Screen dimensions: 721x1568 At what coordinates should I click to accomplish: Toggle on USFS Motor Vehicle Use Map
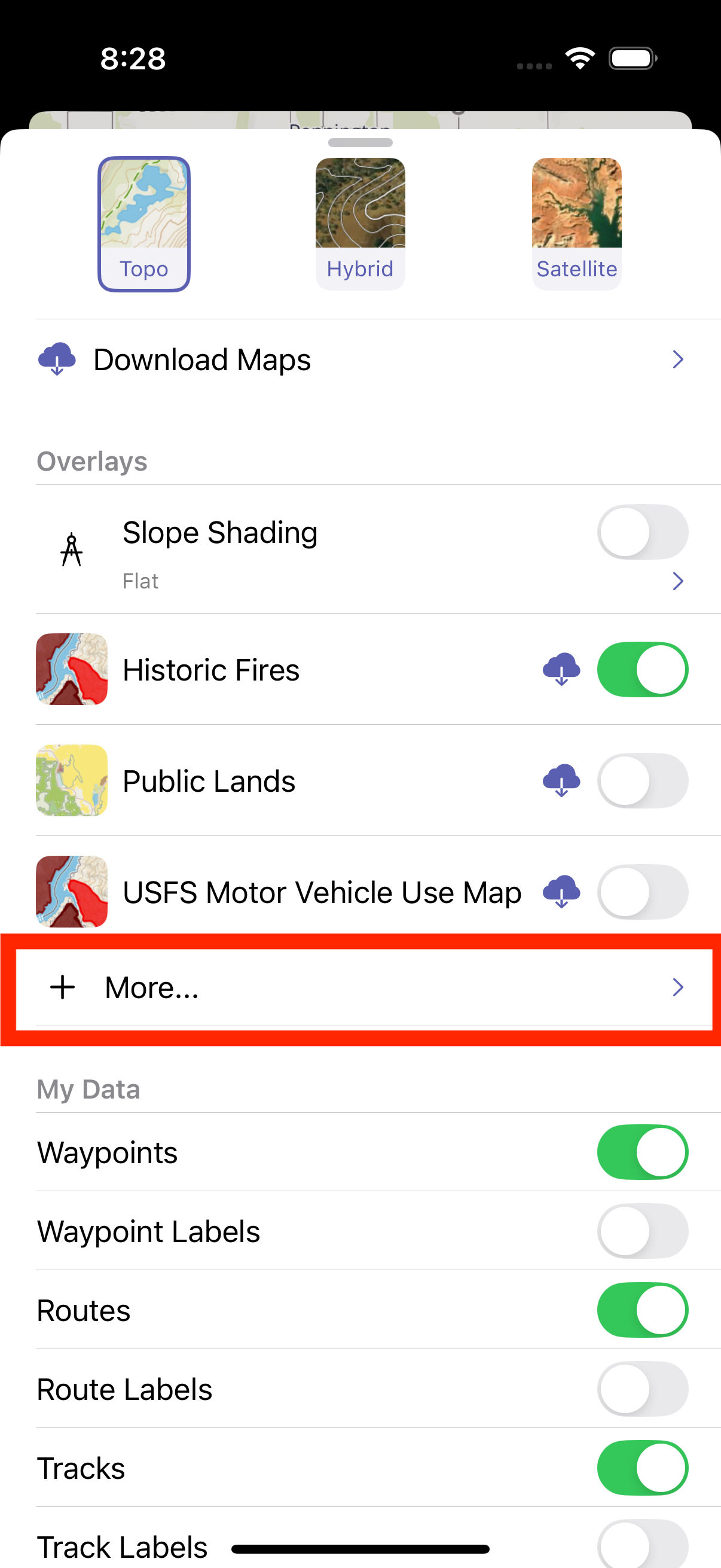pos(642,892)
